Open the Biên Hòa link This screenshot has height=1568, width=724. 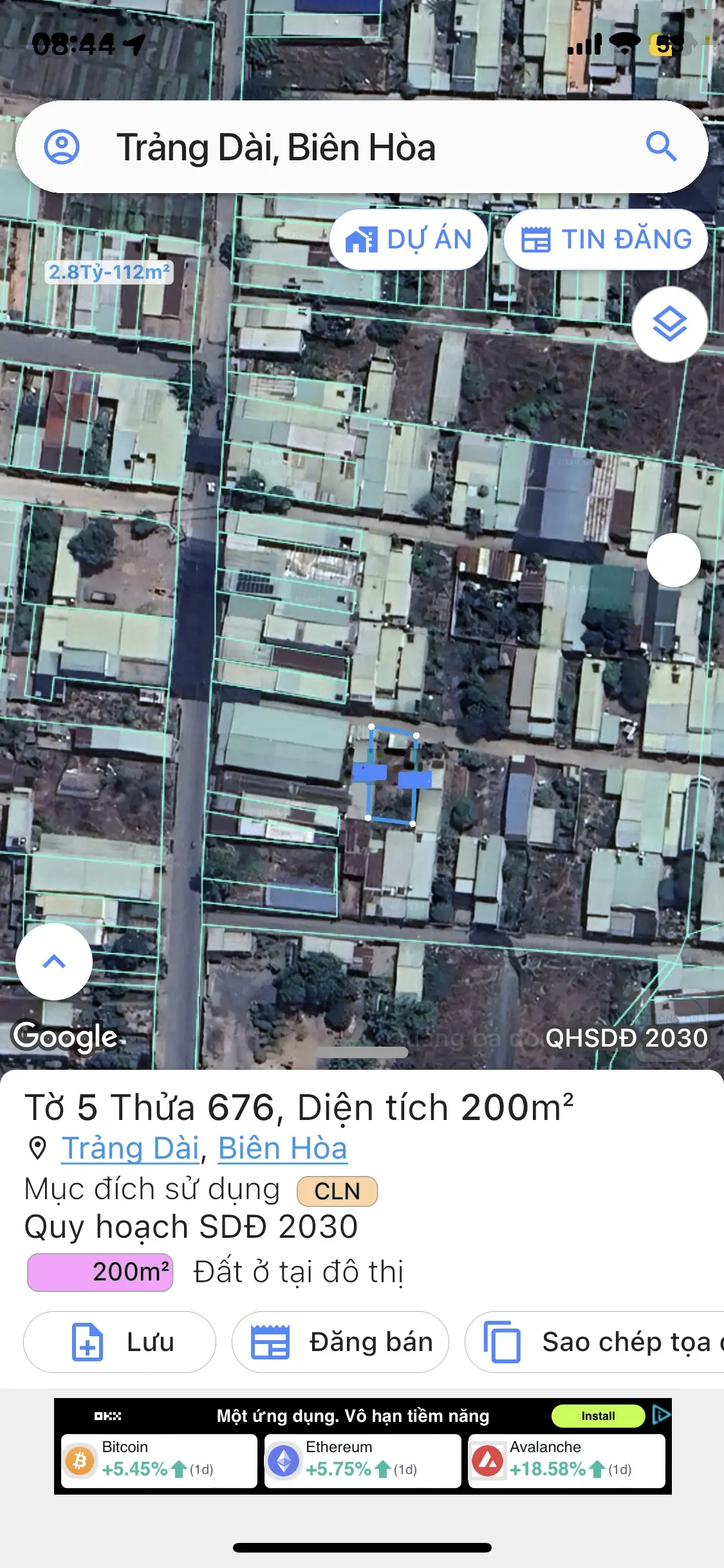tap(283, 1148)
